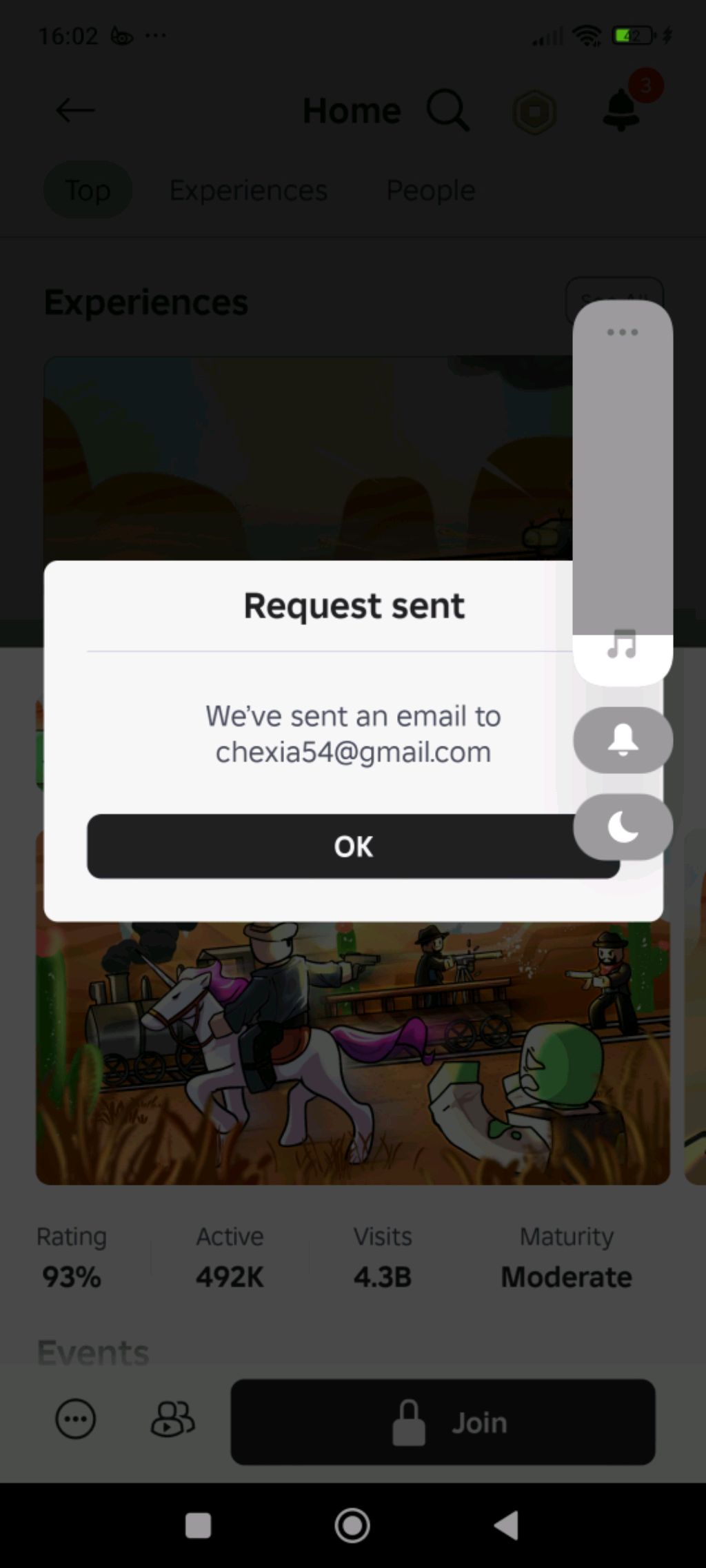Toggle the do-not-disturb moon button
The width and height of the screenshot is (706, 1568).
coord(623,827)
